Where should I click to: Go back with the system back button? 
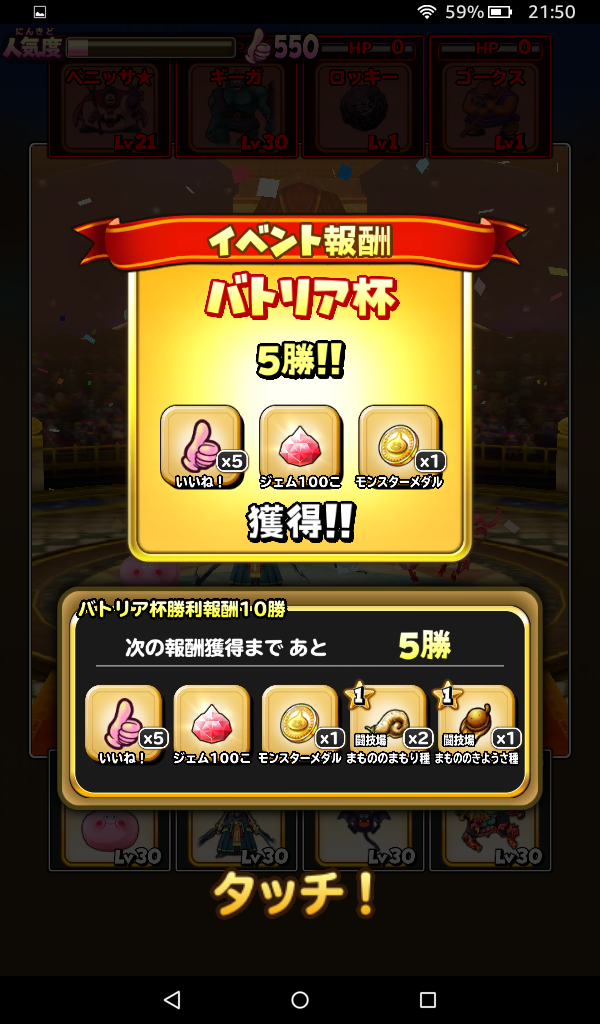click(x=172, y=999)
